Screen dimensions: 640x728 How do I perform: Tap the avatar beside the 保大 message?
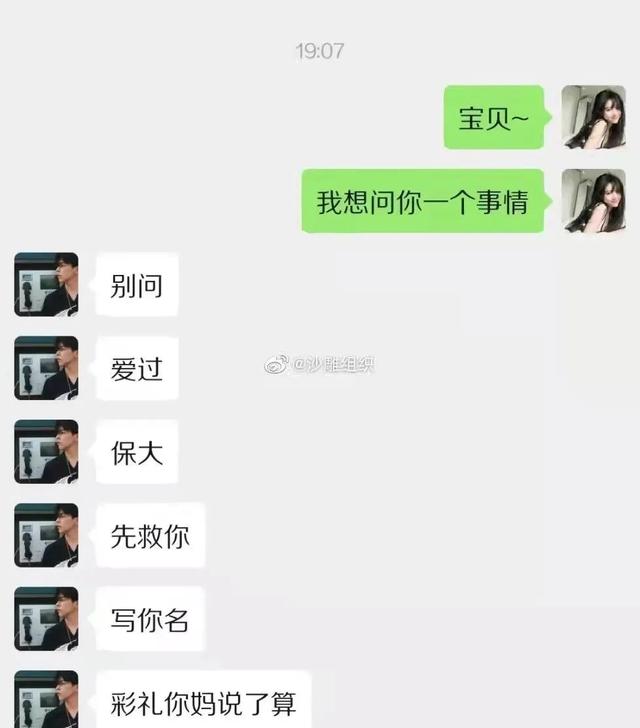[x=46, y=452]
